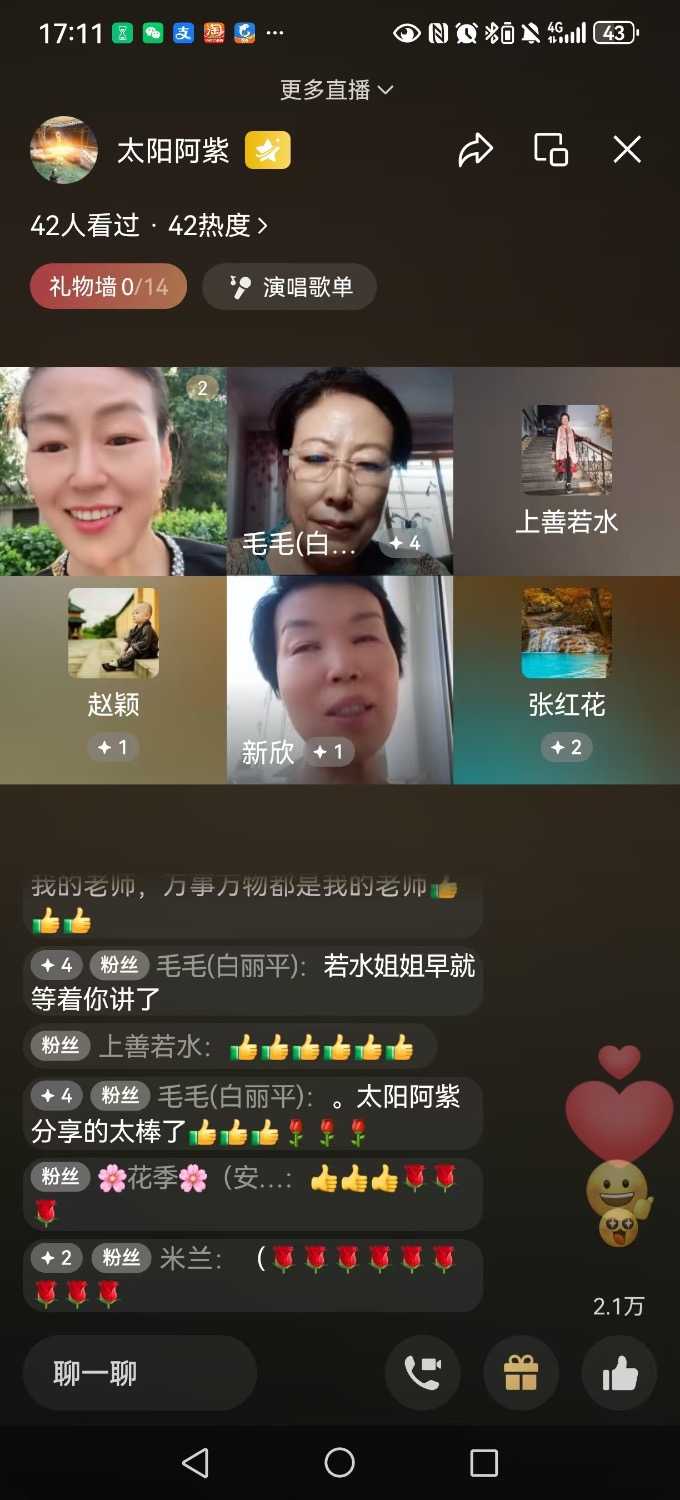Minimize stream to floating window
Image resolution: width=680 pixels, height=1500 pixels.
pyautogui.click(x=551, y=150)
